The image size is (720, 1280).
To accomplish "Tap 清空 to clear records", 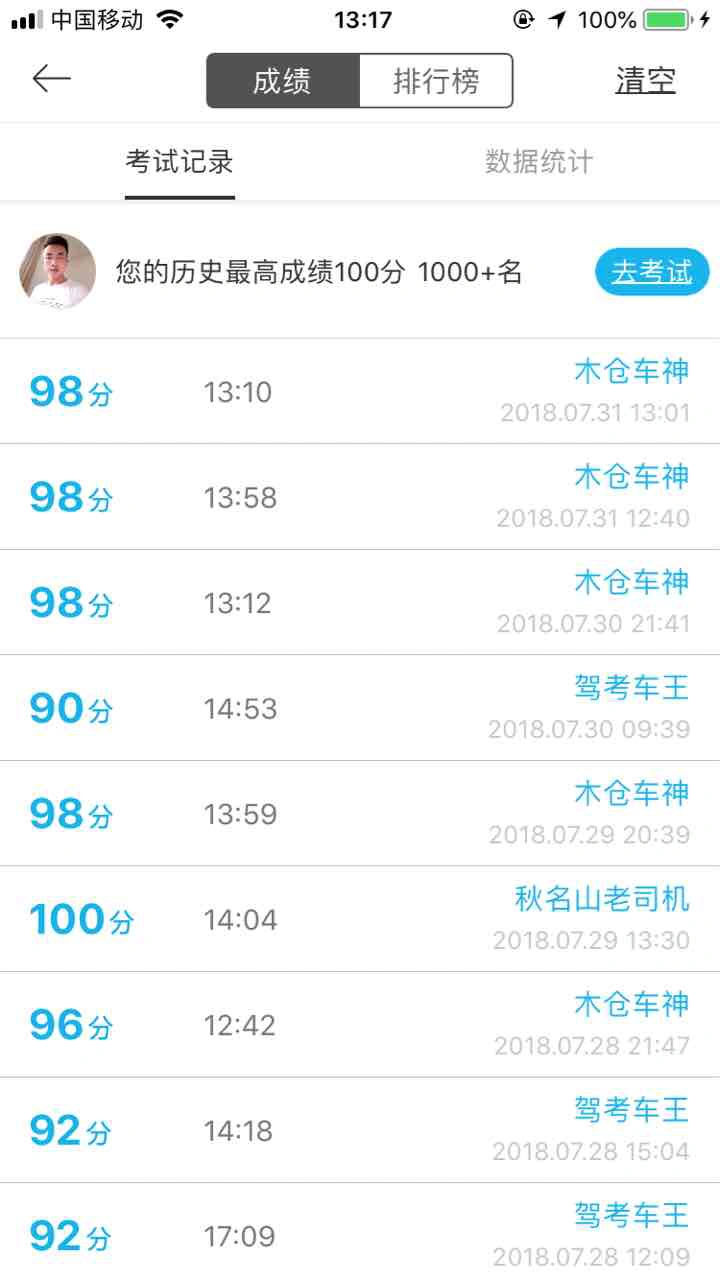I will point(645,81).
